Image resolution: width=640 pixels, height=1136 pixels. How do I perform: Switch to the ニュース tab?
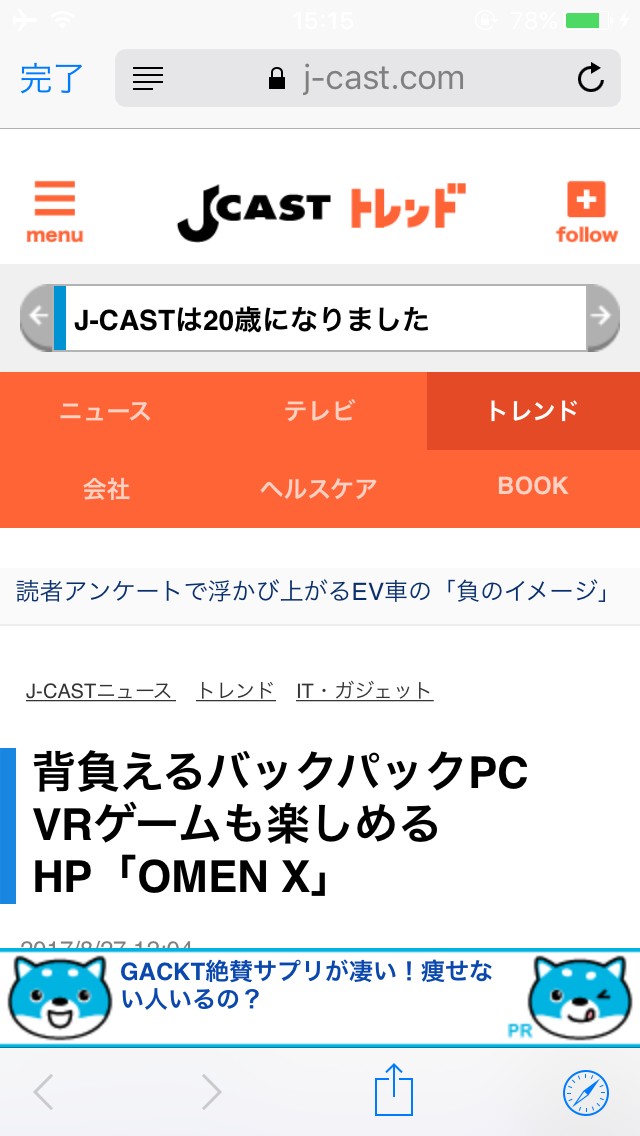click(105, 411)
